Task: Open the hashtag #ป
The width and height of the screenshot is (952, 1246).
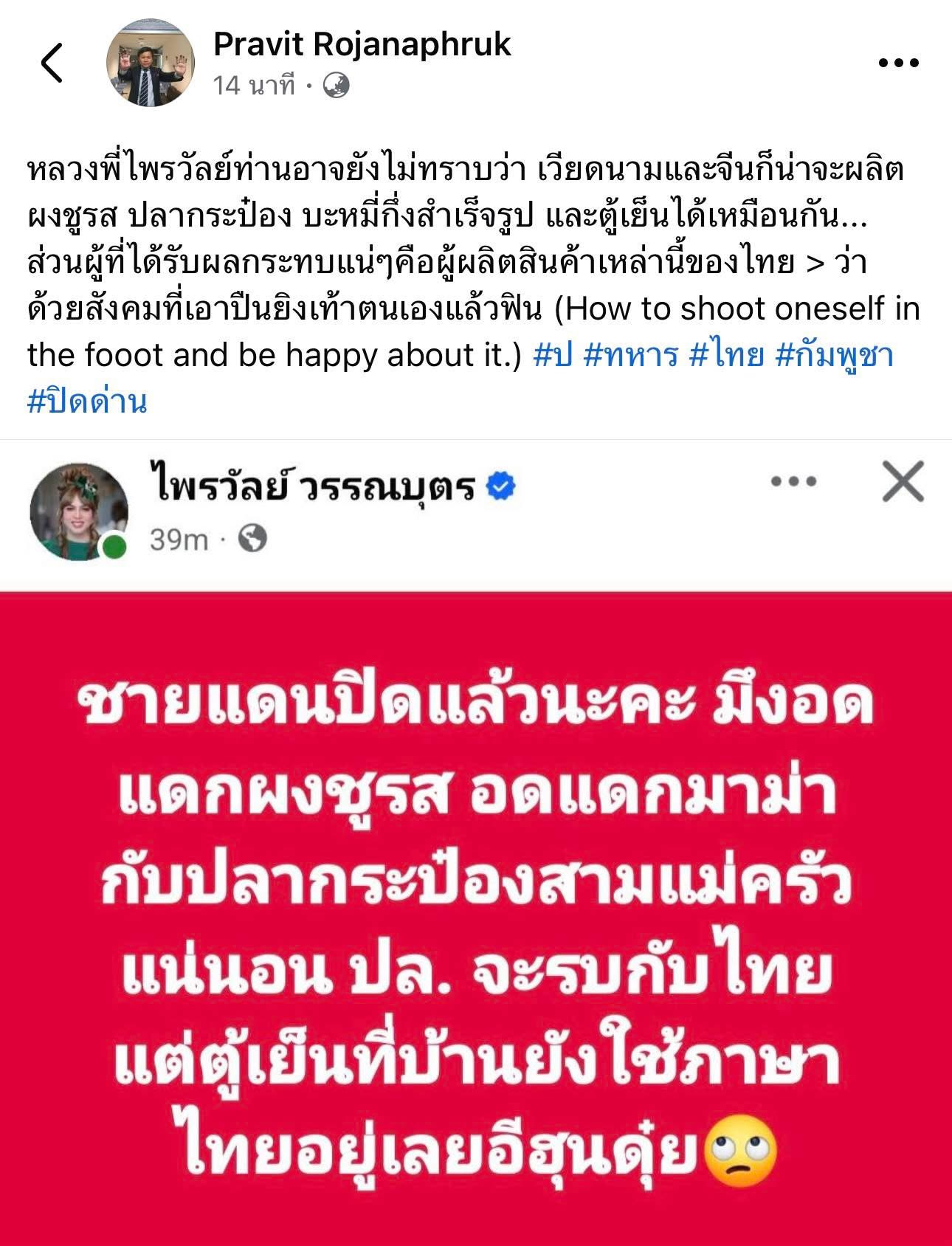Action: point(552,355)
